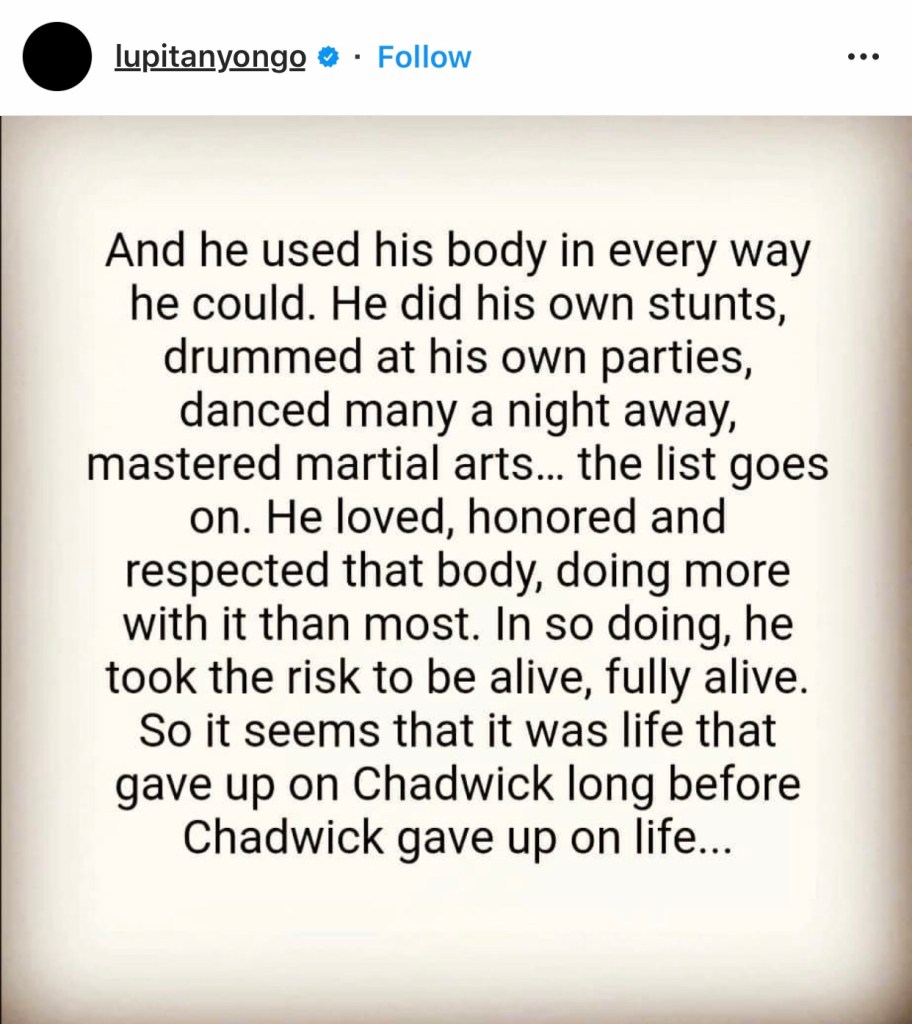Follow lupitanyongo
This screenshot has height=1024, width=912.
424,57
